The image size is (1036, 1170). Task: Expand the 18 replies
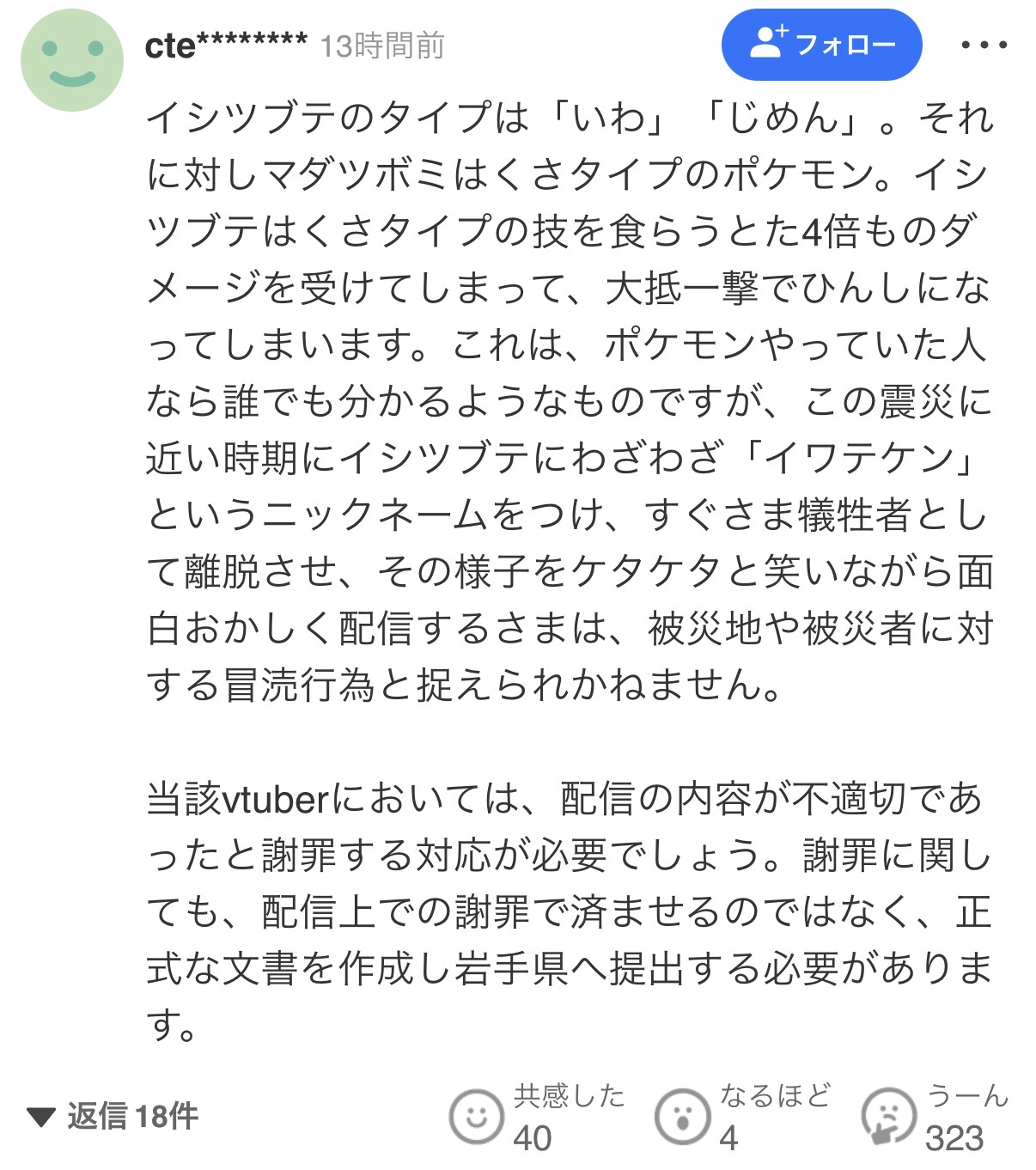[113, 1116]
